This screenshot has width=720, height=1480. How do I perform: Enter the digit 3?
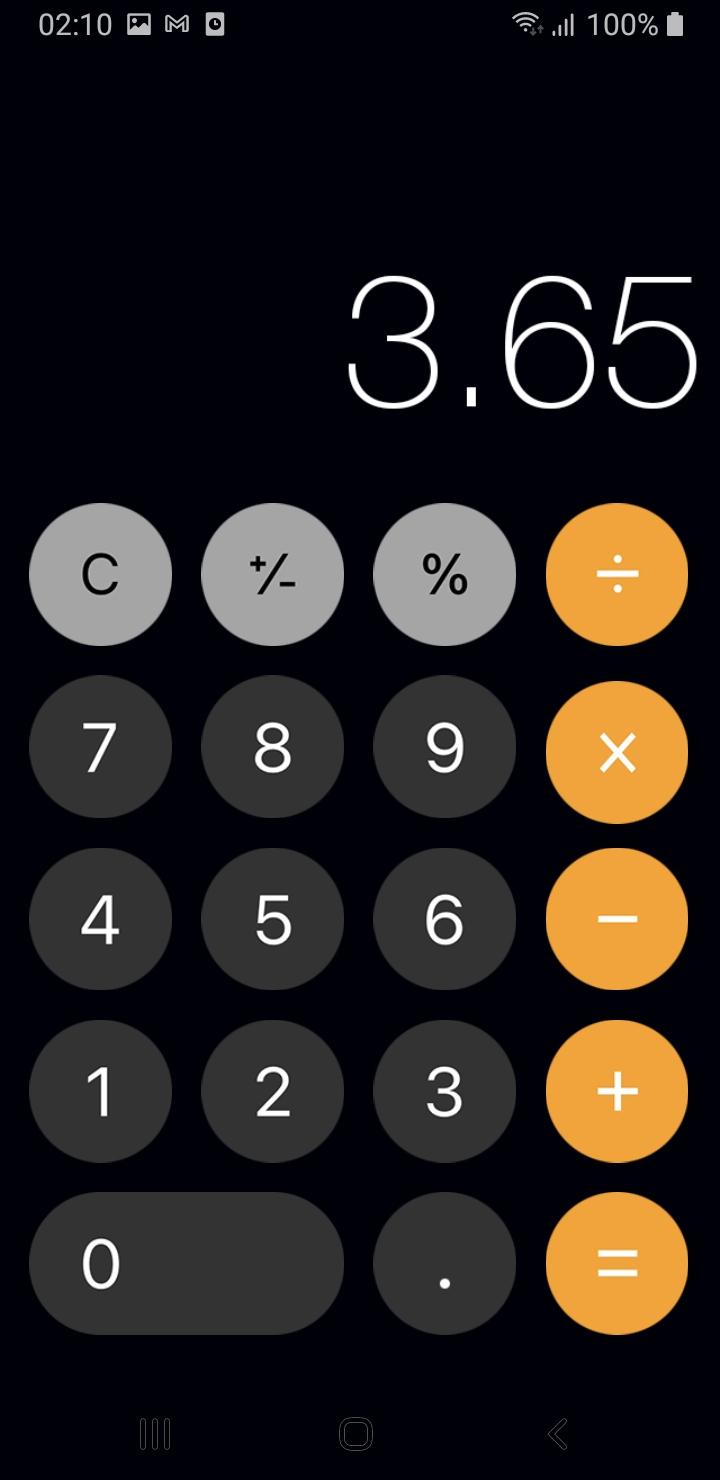444,1091
